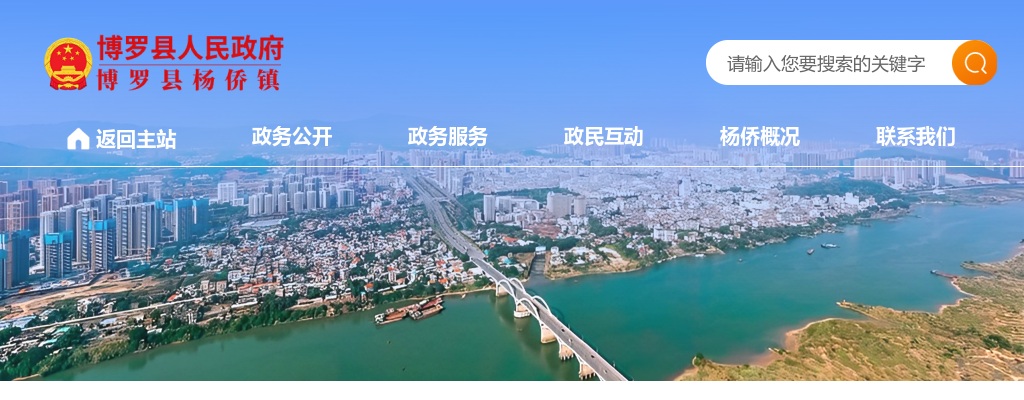
Task: Go to 联系我们 contact page
Action: [916, 137]
